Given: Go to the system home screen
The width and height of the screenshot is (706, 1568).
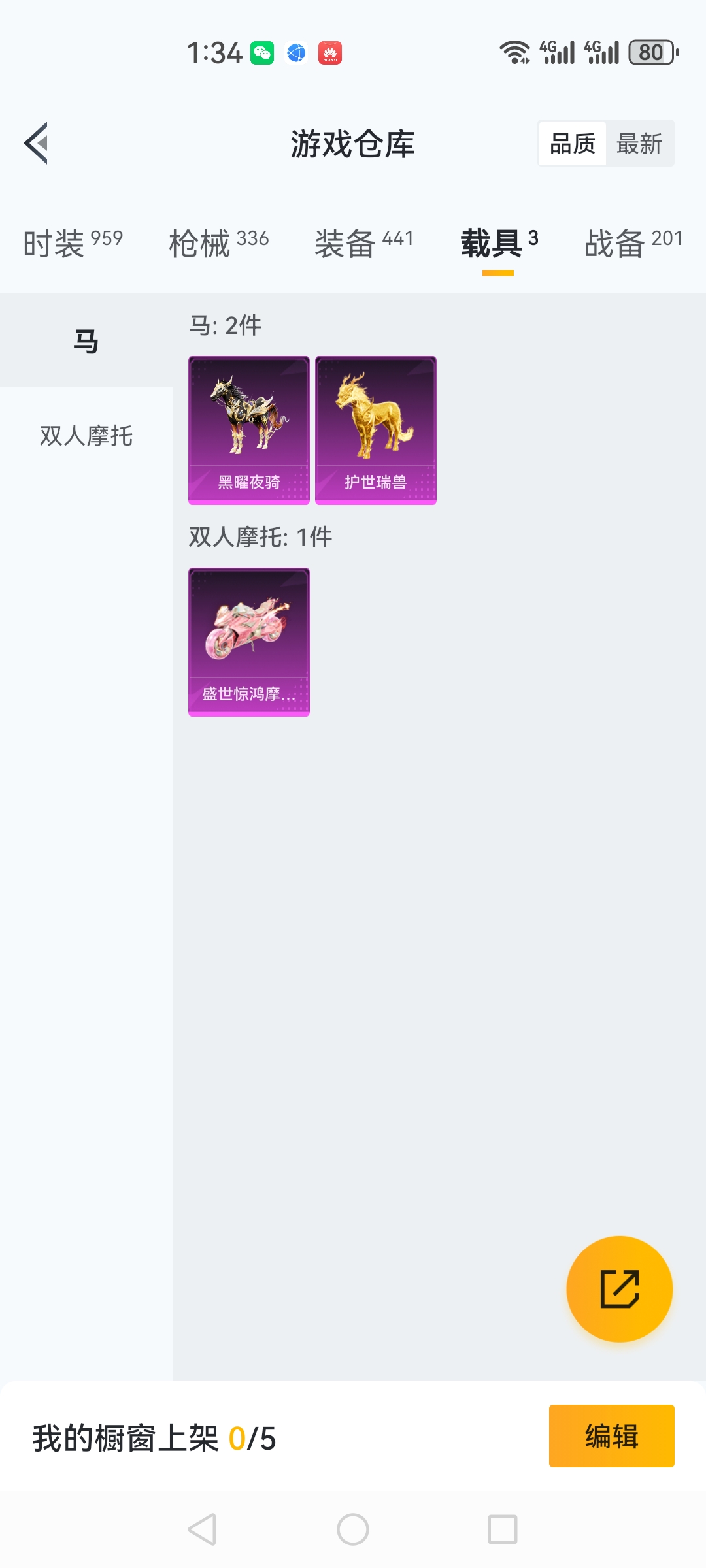Looking at the screenshot, I should click(x=353, y=1529).
